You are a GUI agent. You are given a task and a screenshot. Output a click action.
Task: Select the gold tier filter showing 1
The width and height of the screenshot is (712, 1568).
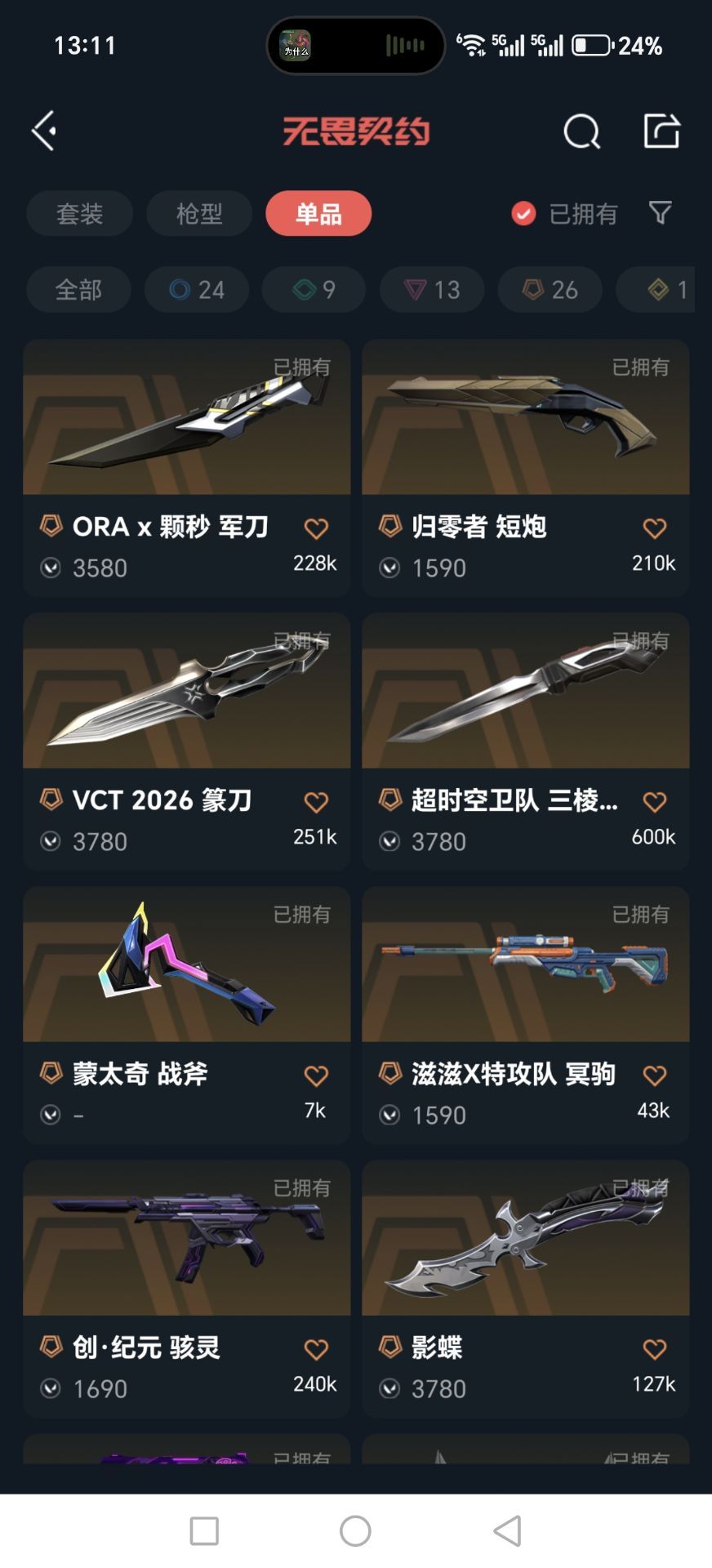click(663, 290)
